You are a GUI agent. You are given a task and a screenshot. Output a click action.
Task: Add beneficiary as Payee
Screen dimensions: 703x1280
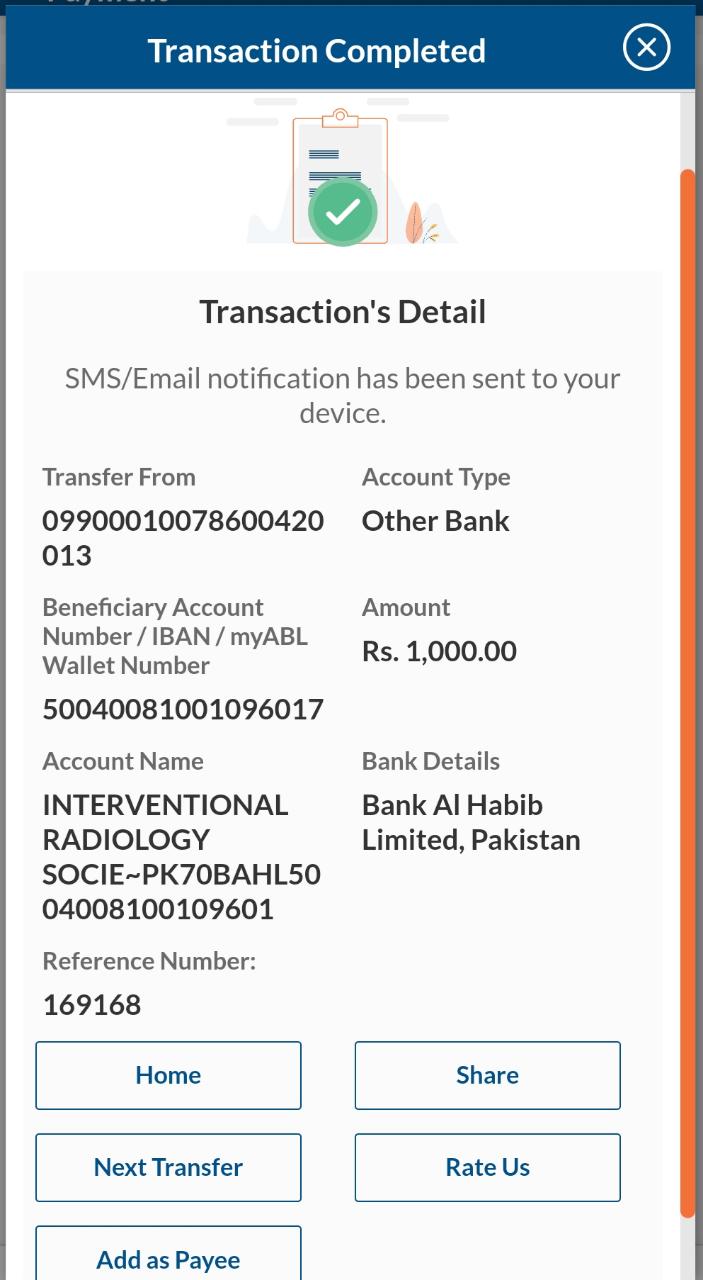point(168,1257)
